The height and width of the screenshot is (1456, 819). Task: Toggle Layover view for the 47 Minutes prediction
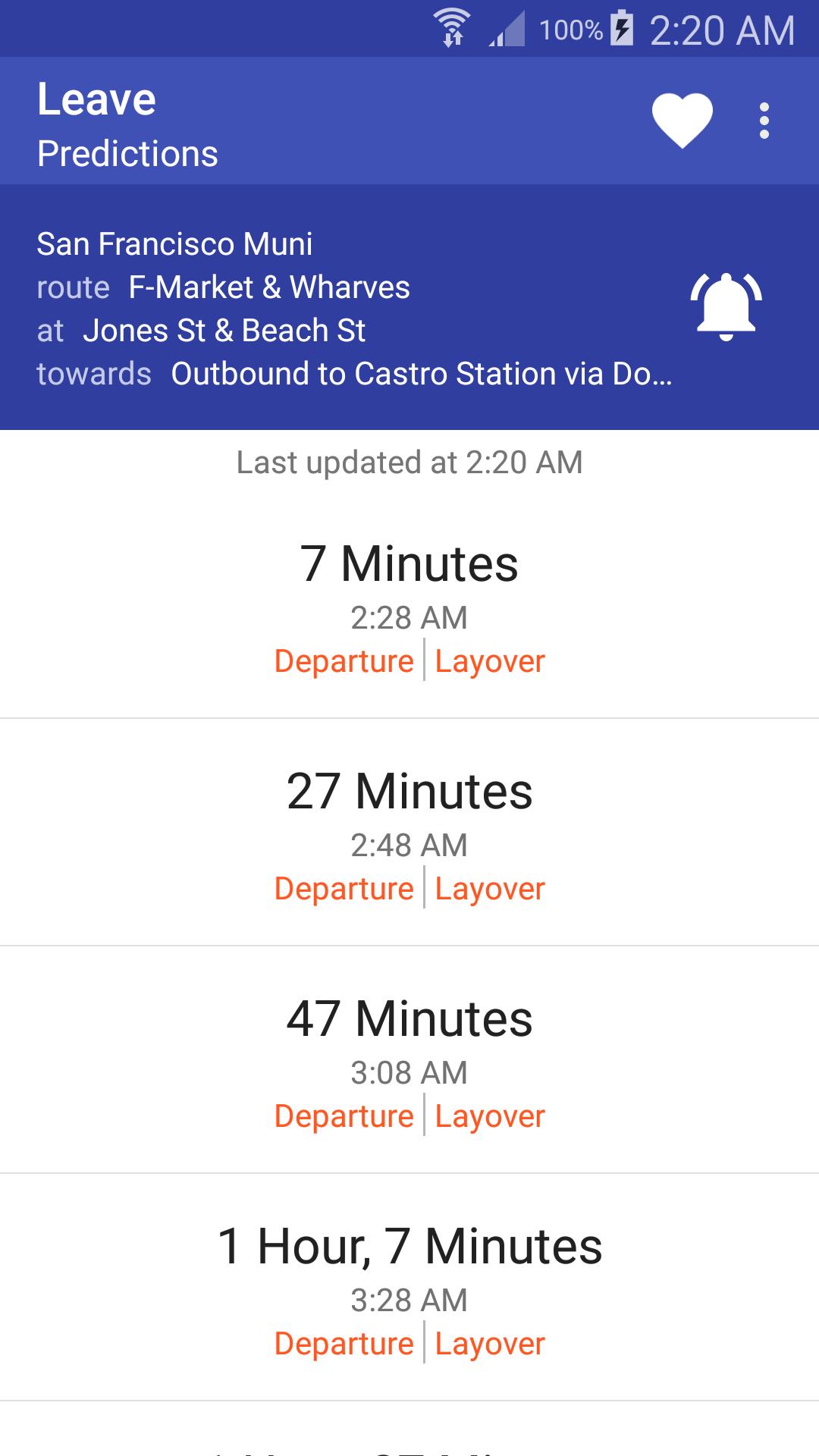pyautogui.click(x=490, y=1115)
